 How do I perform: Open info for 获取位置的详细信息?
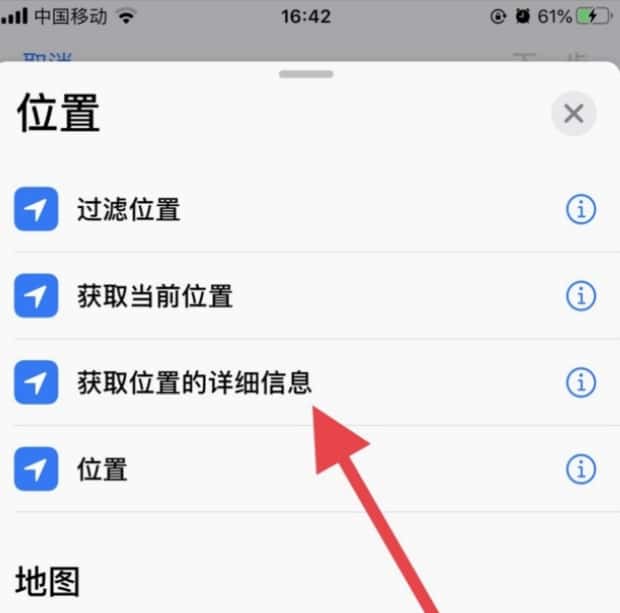[x=581, y=382]
